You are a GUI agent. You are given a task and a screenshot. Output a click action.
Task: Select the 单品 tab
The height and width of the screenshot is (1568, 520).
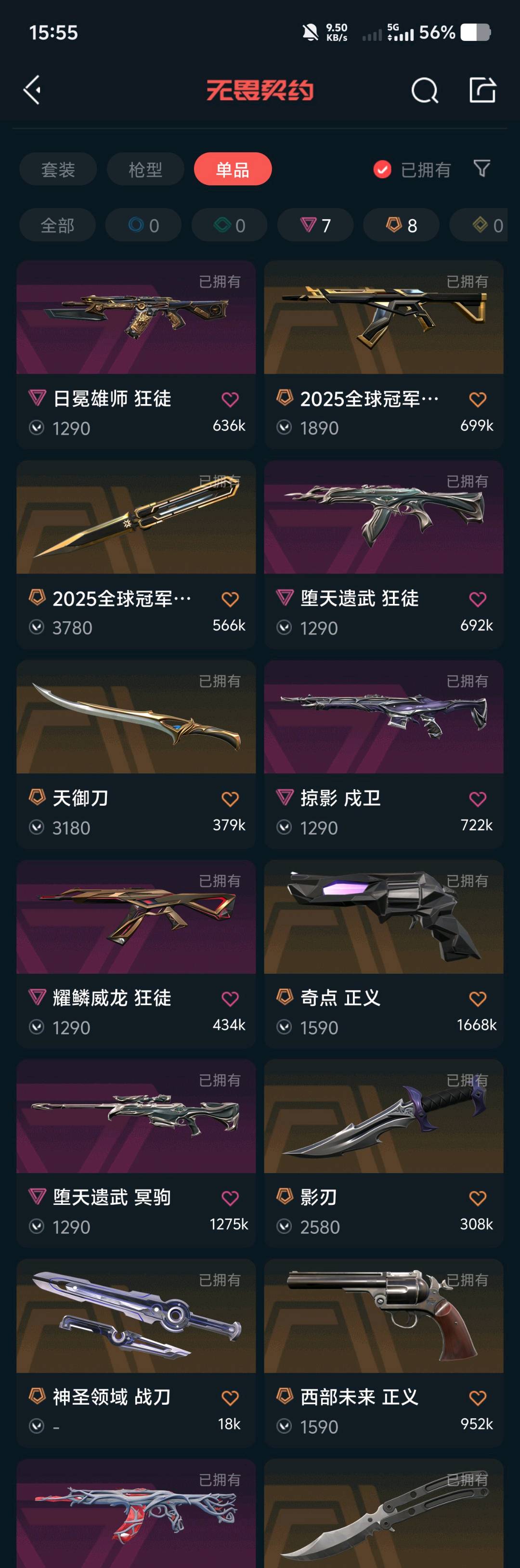[233, 169]
